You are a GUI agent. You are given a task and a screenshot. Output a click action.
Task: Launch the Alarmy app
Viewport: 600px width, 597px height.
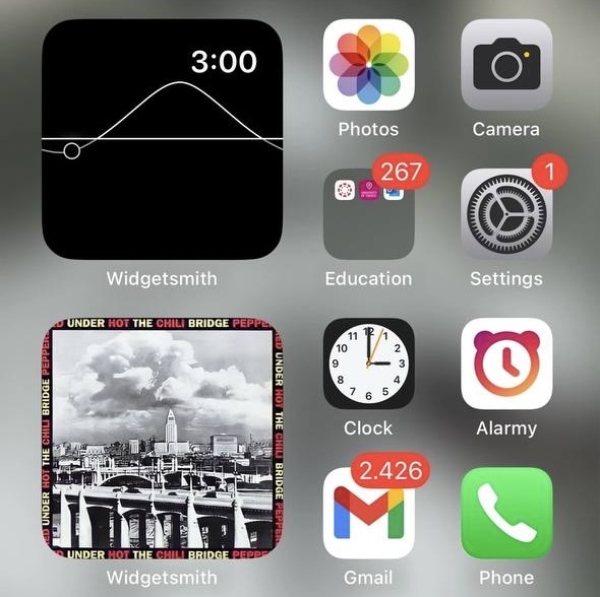tap(506, 363)
